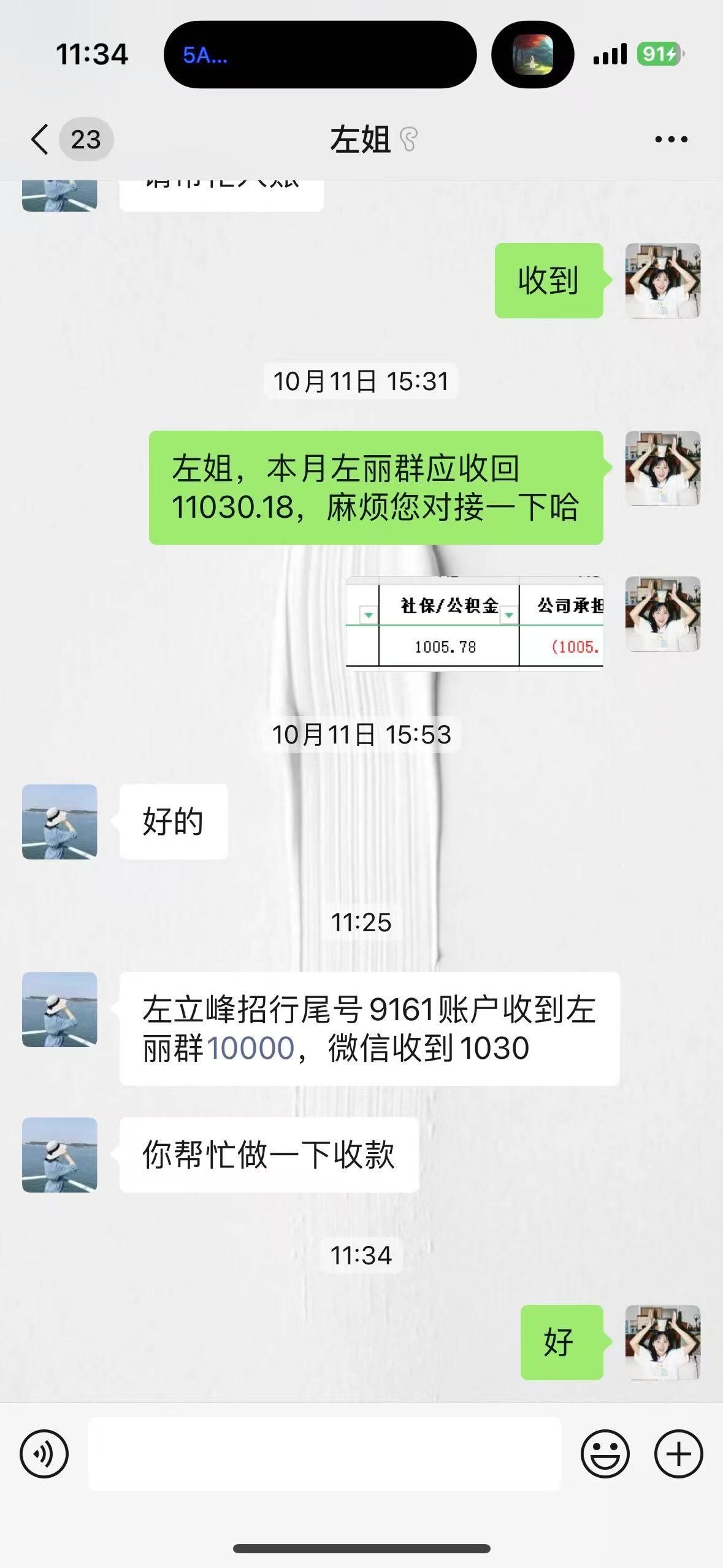
Task: Open the plus attachments menu
Action: pos(678,1453)
